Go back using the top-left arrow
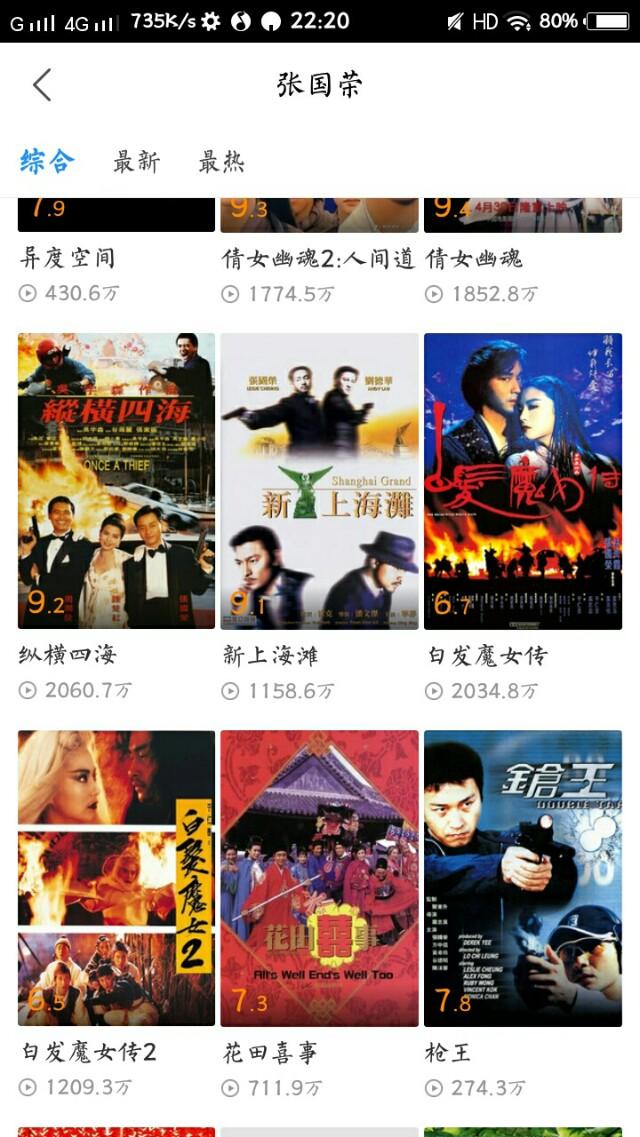The width and height of the screenshot is (640, 1137). tap(42, 85)
